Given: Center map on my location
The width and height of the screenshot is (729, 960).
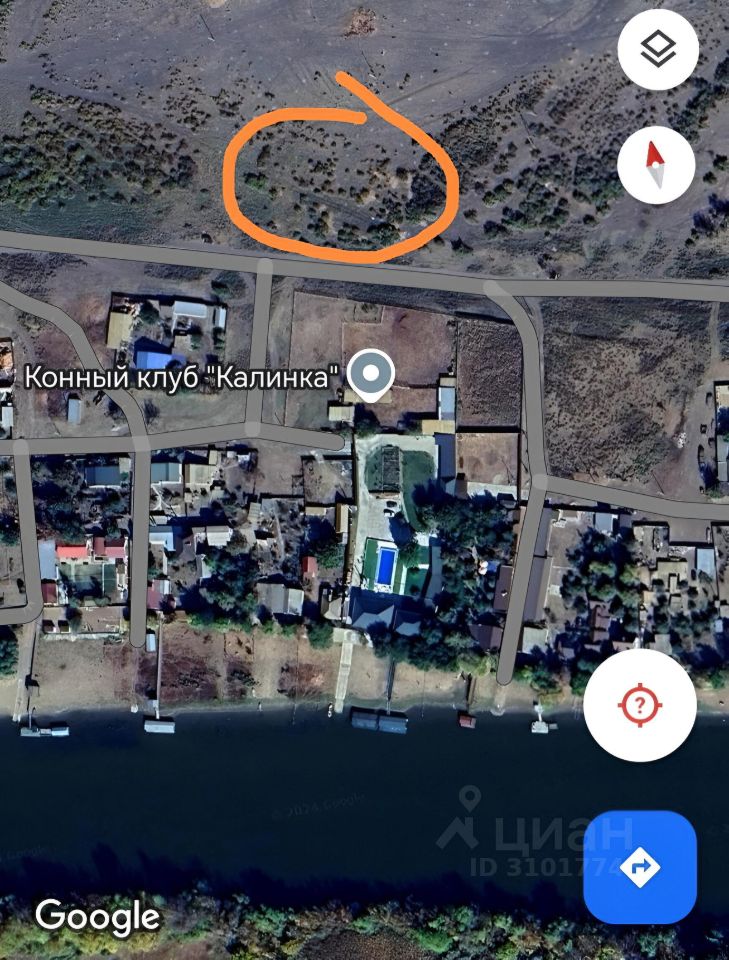Looking at the screenshot, I should click(640, 706).
